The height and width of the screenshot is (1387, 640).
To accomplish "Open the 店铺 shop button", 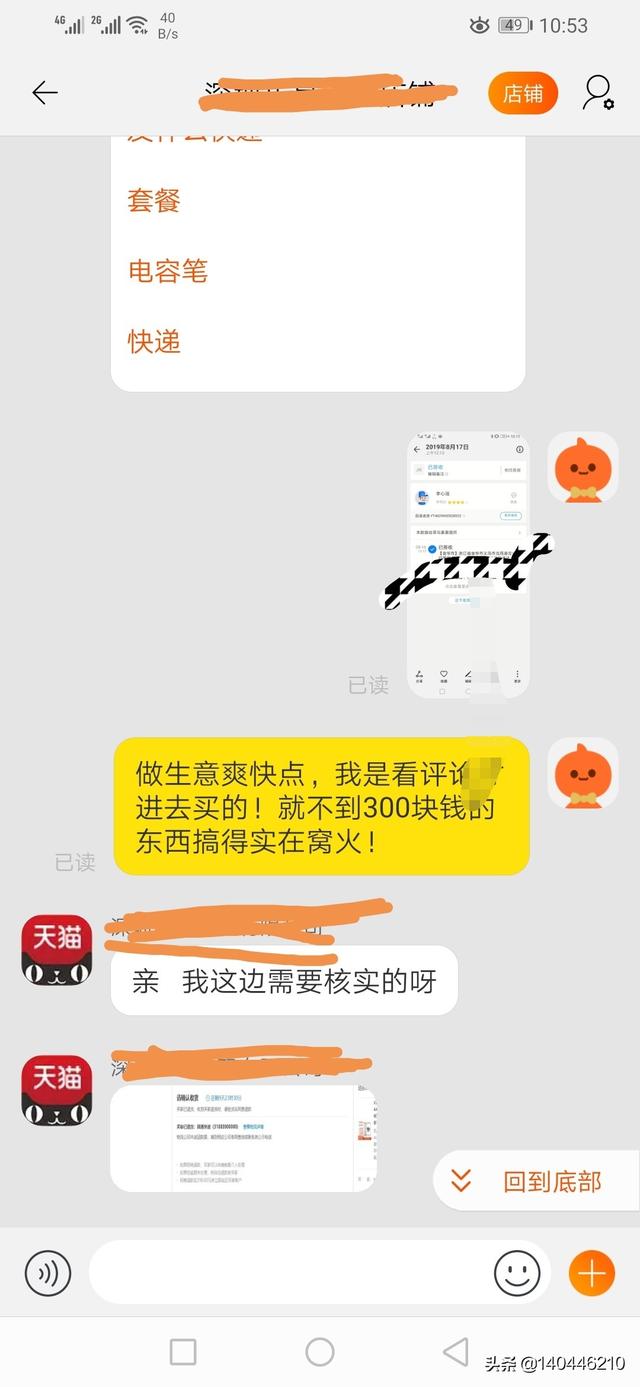I will [x=522, y=93].
